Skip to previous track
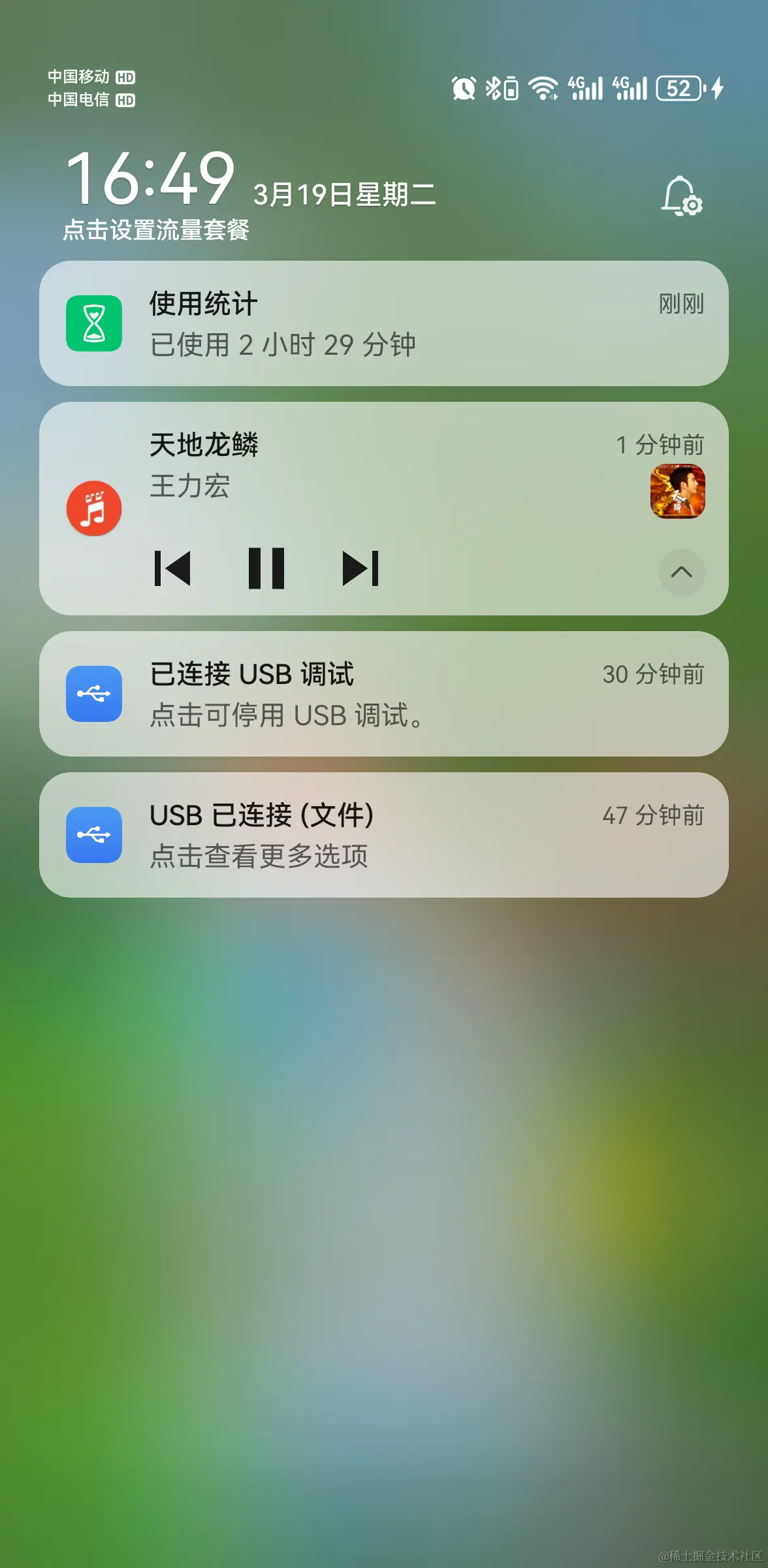The width and height of the screenshot is (768, 1568). 172,568
